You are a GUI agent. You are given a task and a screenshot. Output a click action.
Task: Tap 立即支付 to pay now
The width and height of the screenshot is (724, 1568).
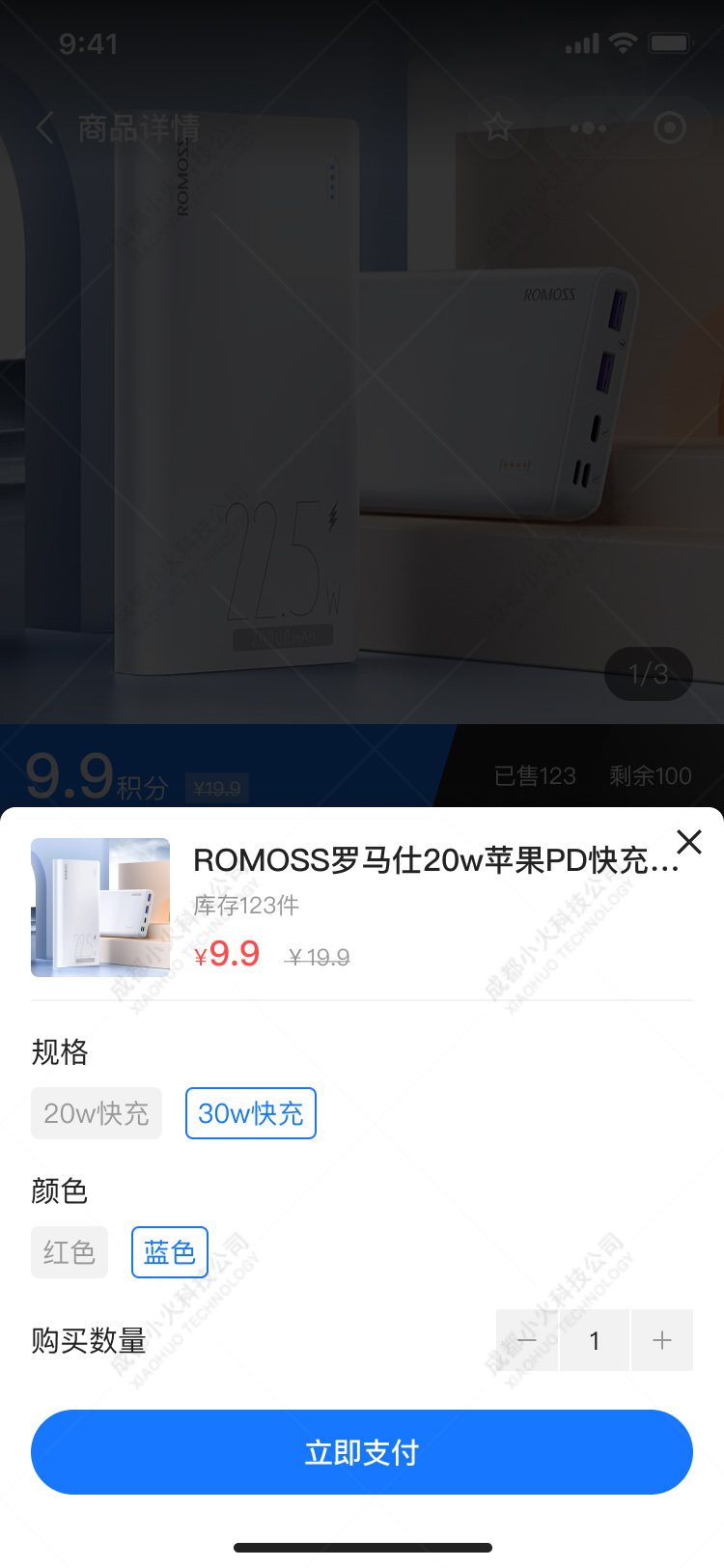click(x=362, y=1452)
